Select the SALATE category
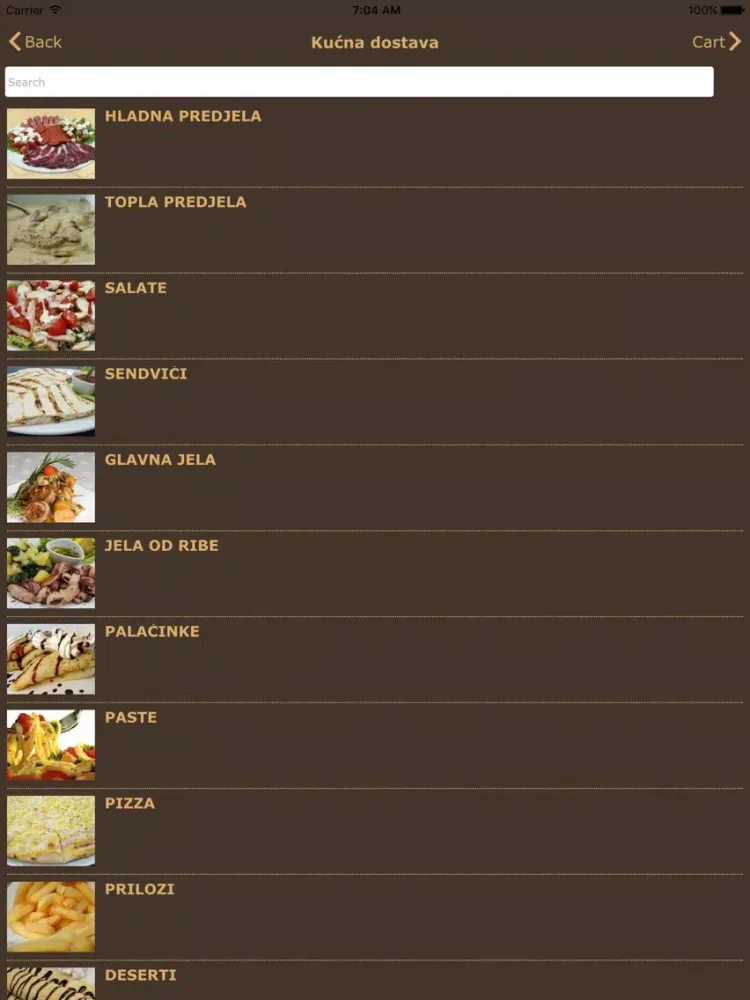Image resolution: width=750 pixels, height=1000 pixels. tap(136, 289)
